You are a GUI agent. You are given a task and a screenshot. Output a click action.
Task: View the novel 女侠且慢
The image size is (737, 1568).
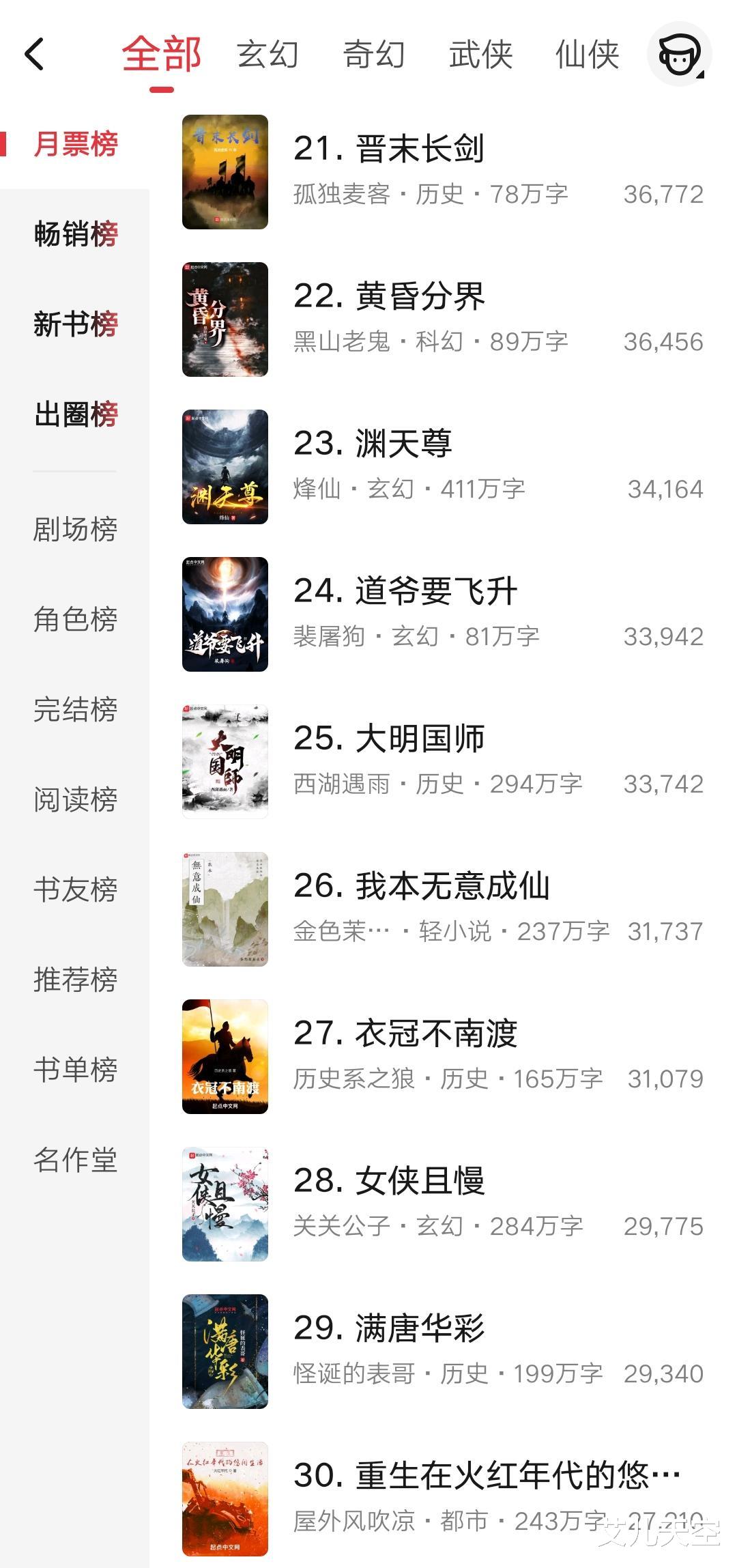420,1181
